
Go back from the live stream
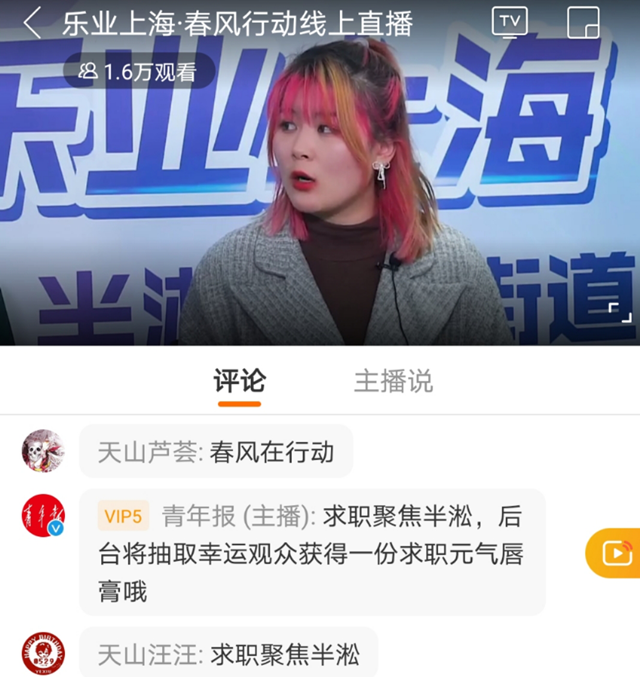[32, 22]
